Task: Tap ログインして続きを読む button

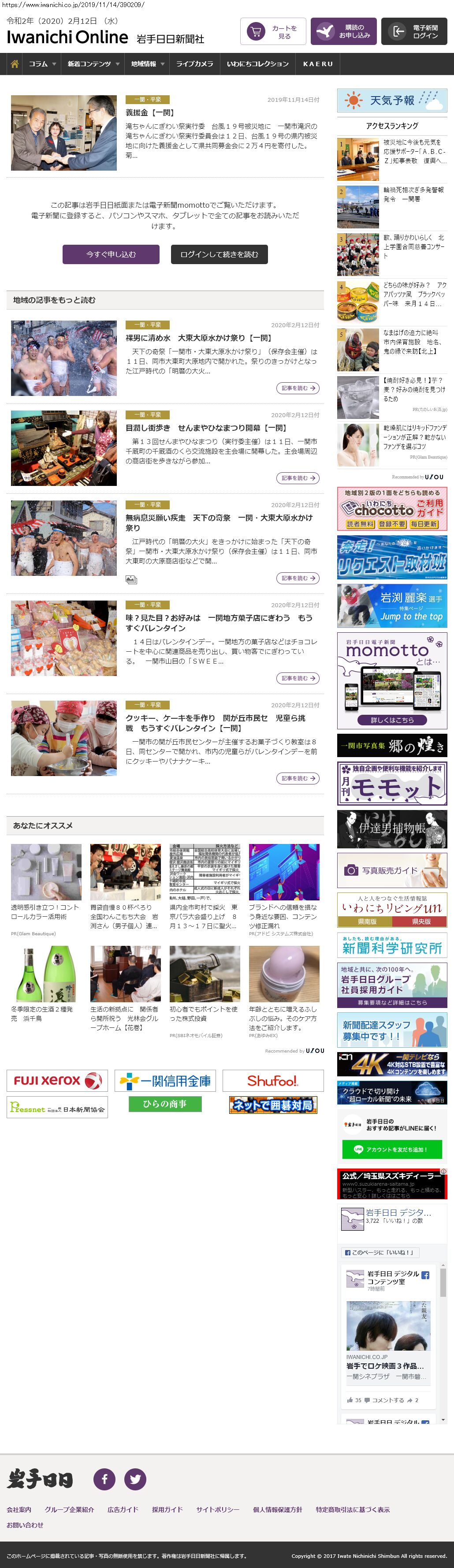Action: 219,254
